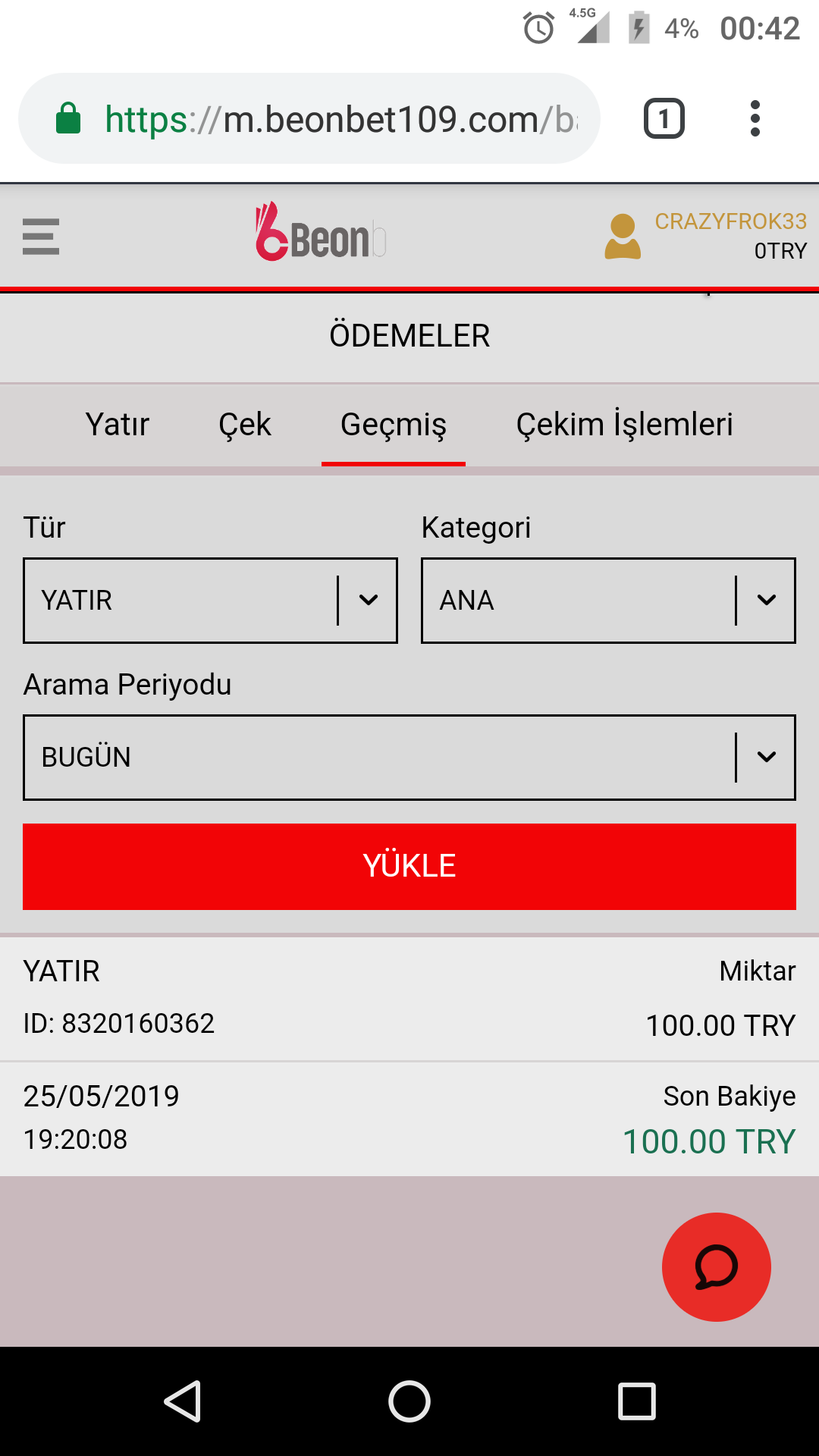Switch to the Yatır tab
This screenshot has height=1456, width=819.
pos(118,425)
